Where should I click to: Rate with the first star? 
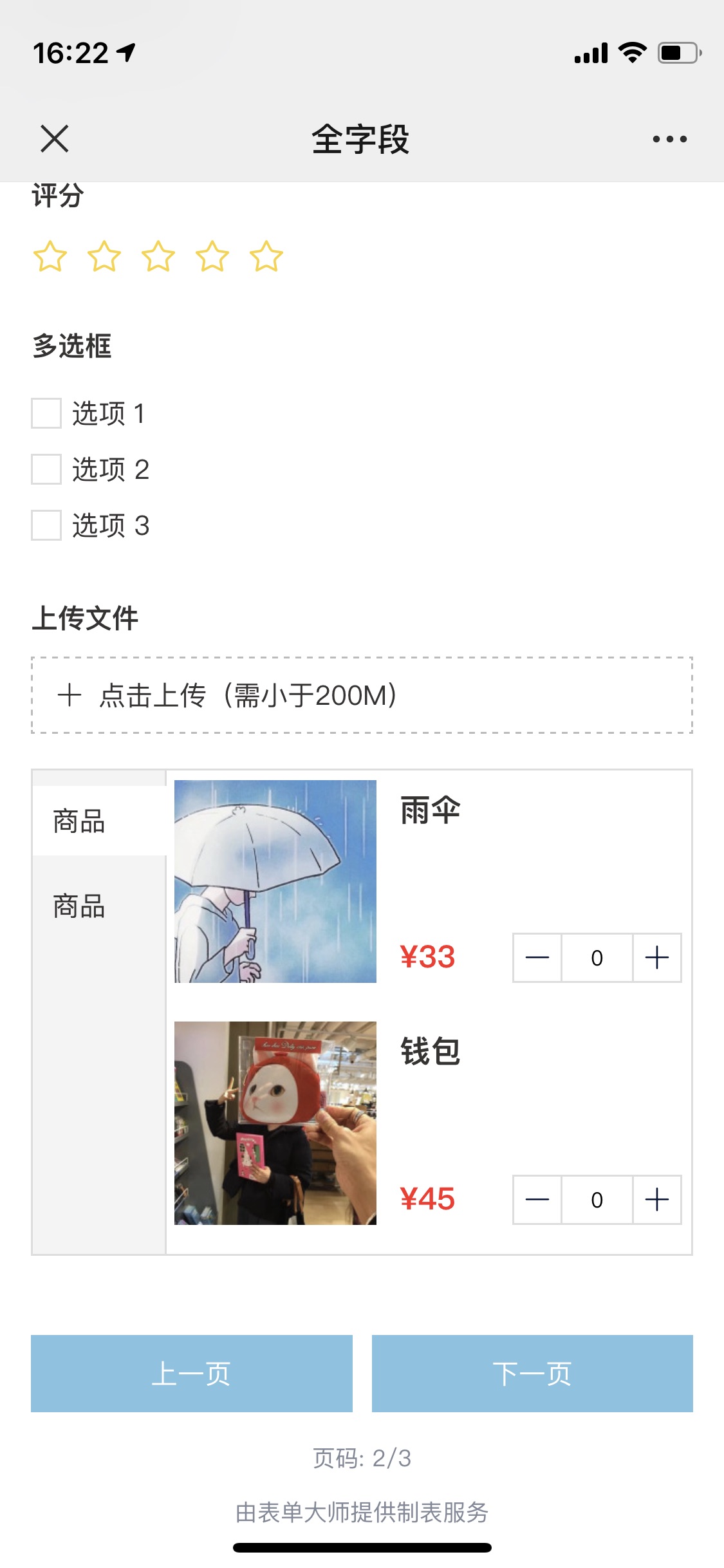click(x=50, y=256)
